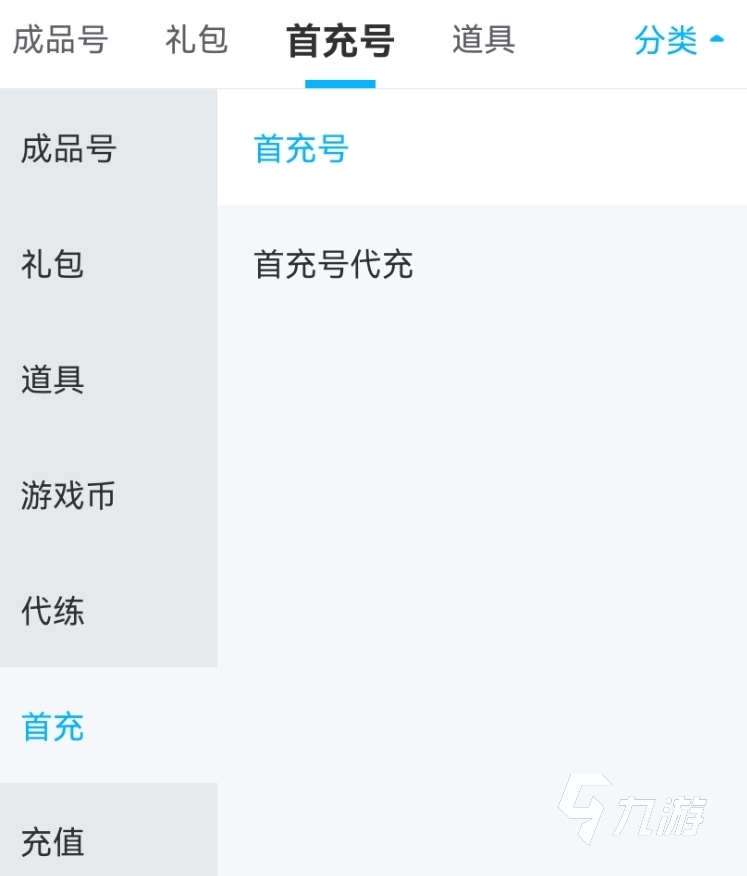Viewport: 747px width, 876px height.
Task: Open the 充值 category
Action: click(52, 842)
